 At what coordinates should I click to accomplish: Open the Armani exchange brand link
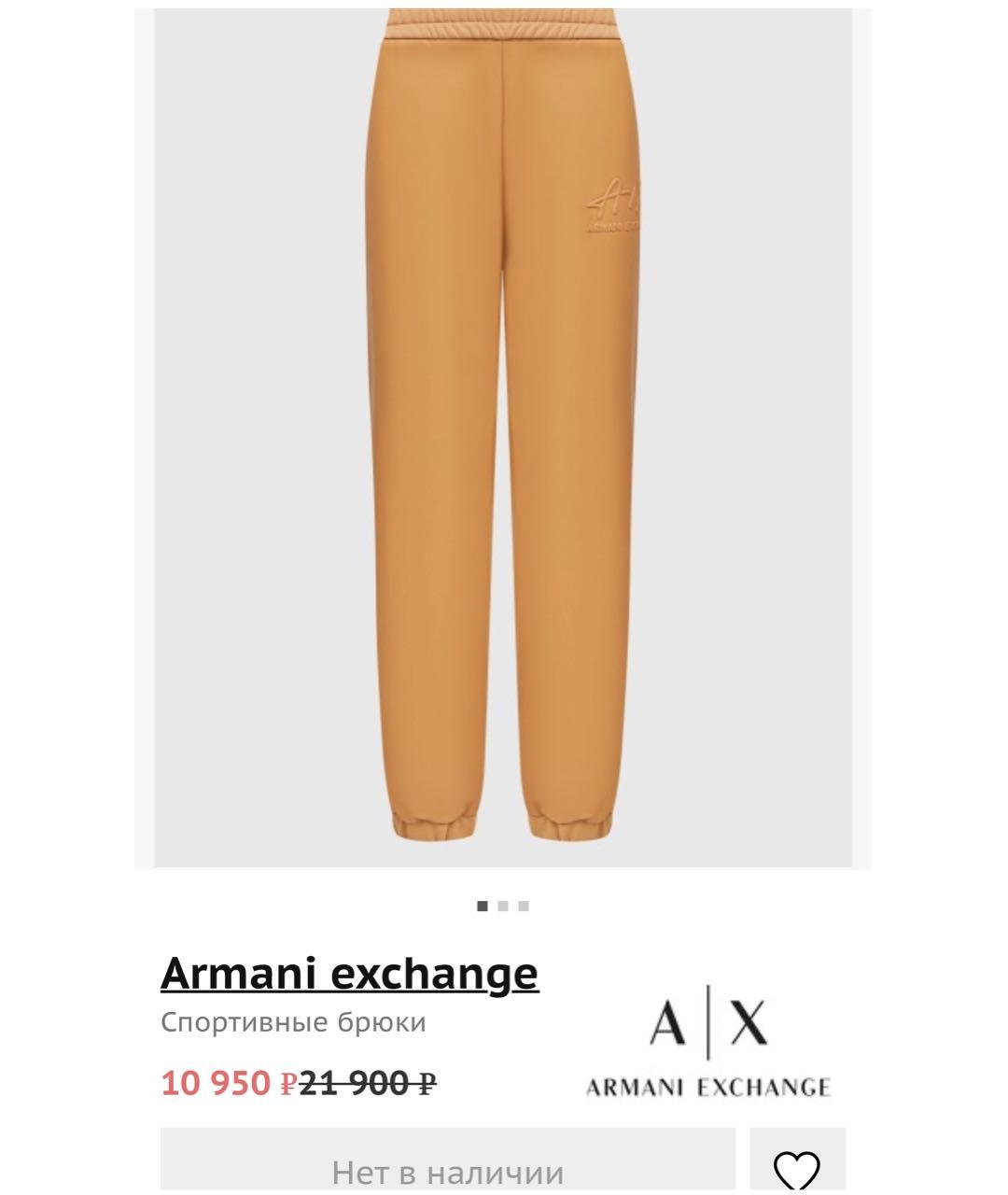point(348,973)
